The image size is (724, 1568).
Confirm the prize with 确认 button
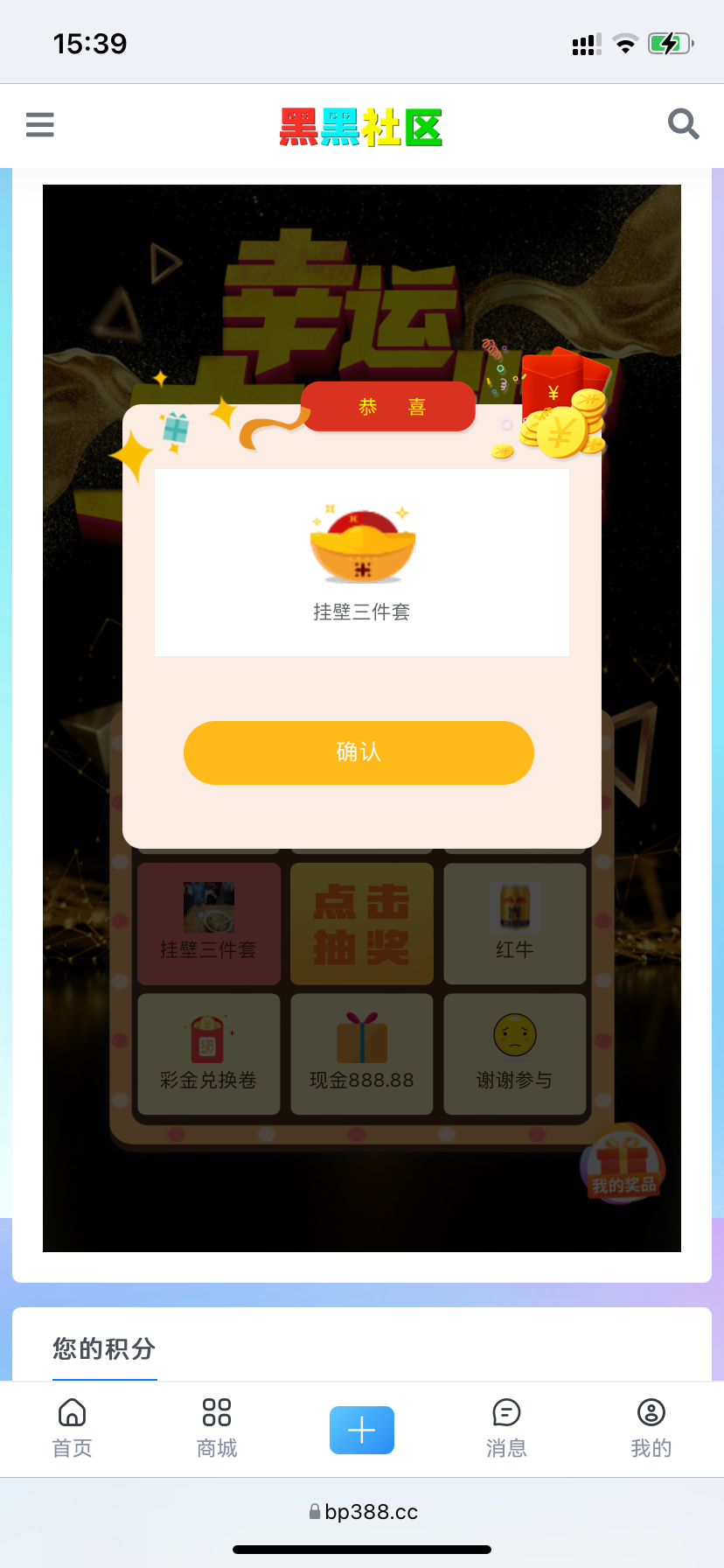(x=359, y=752)
